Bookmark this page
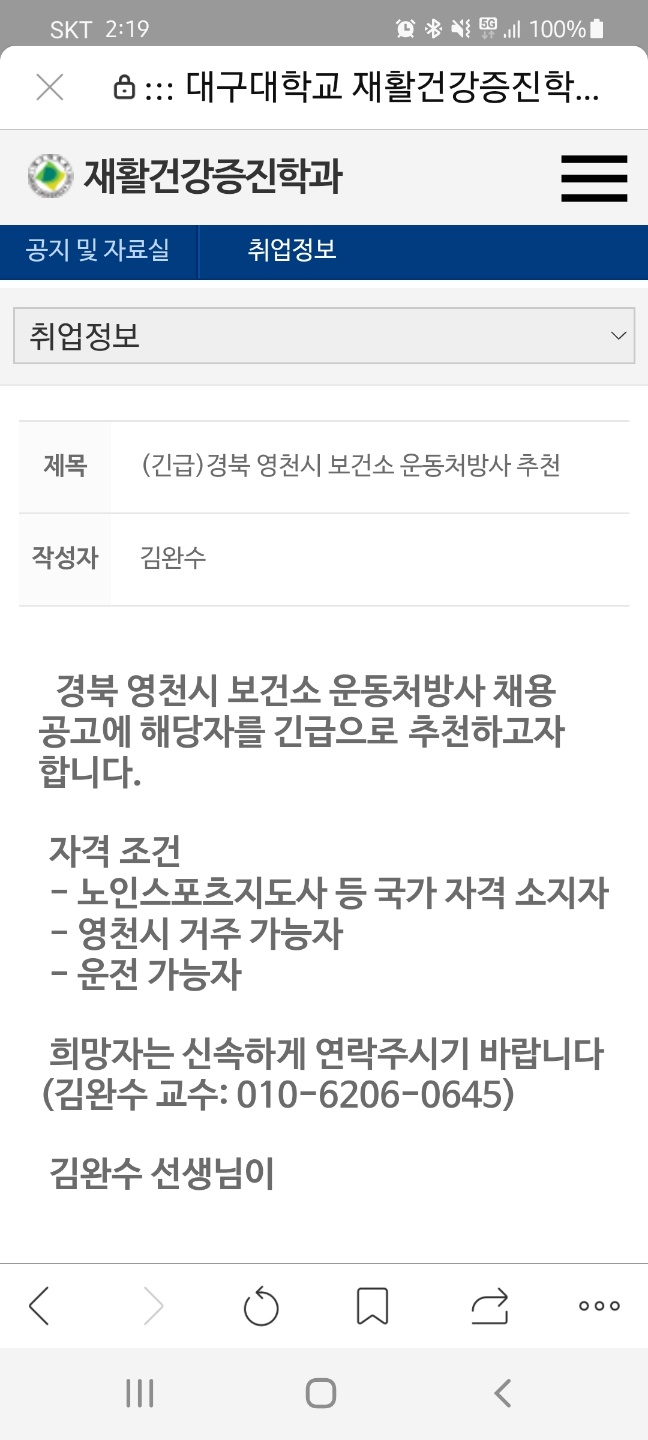Screen dimensions: 648x1440 373,1305
